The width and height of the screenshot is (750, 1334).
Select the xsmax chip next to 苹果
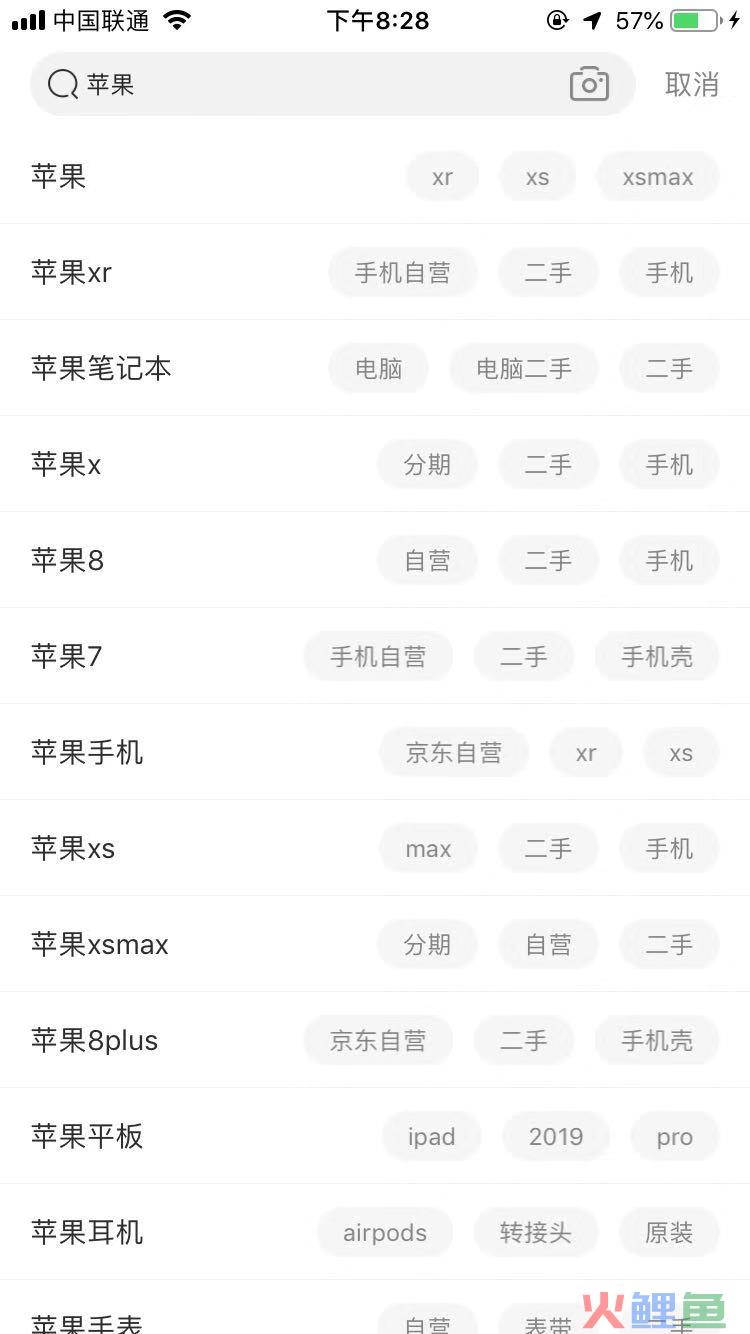pos(658,177)
